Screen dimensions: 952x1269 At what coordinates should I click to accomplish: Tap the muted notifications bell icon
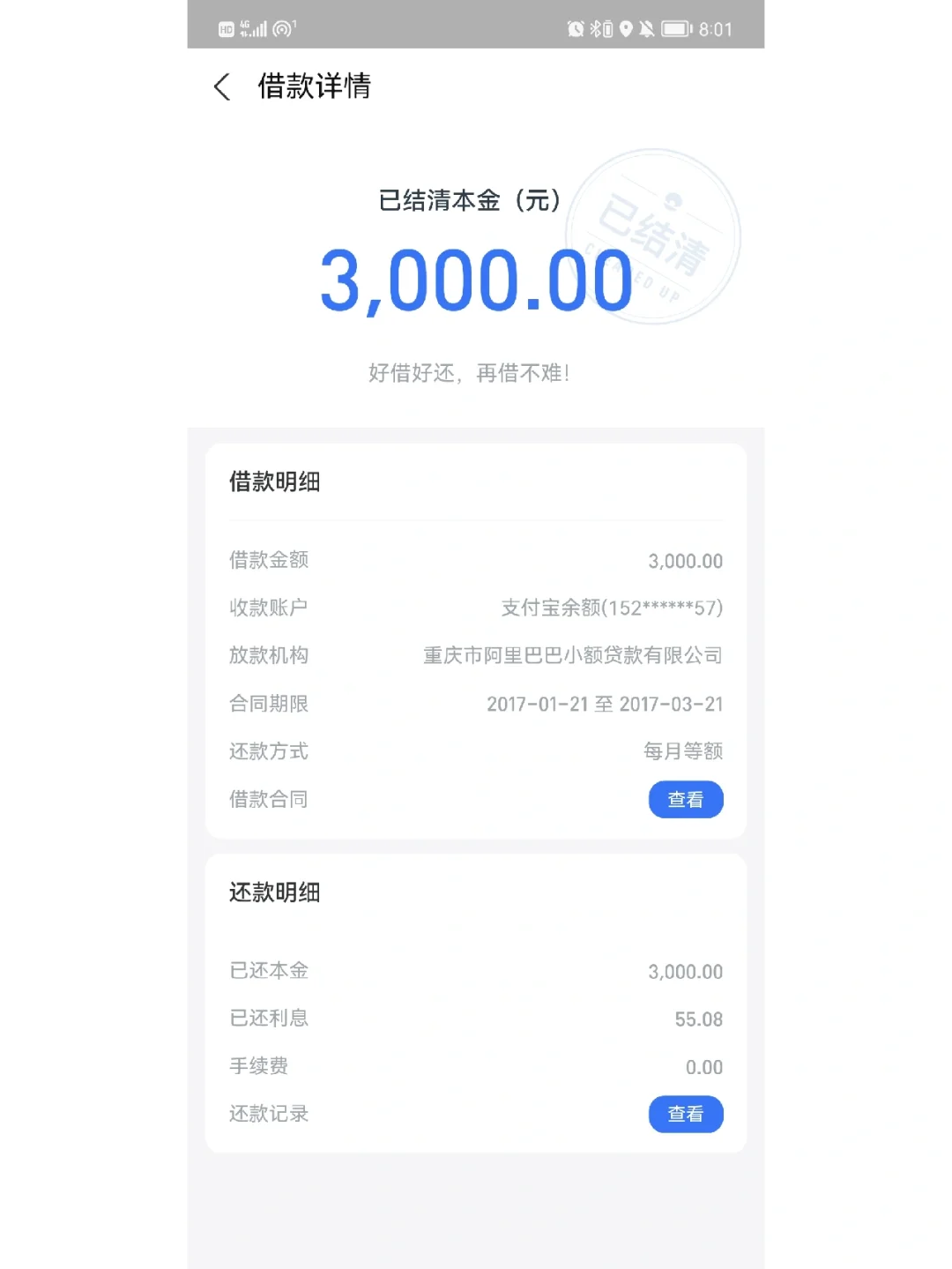[648, 29]
